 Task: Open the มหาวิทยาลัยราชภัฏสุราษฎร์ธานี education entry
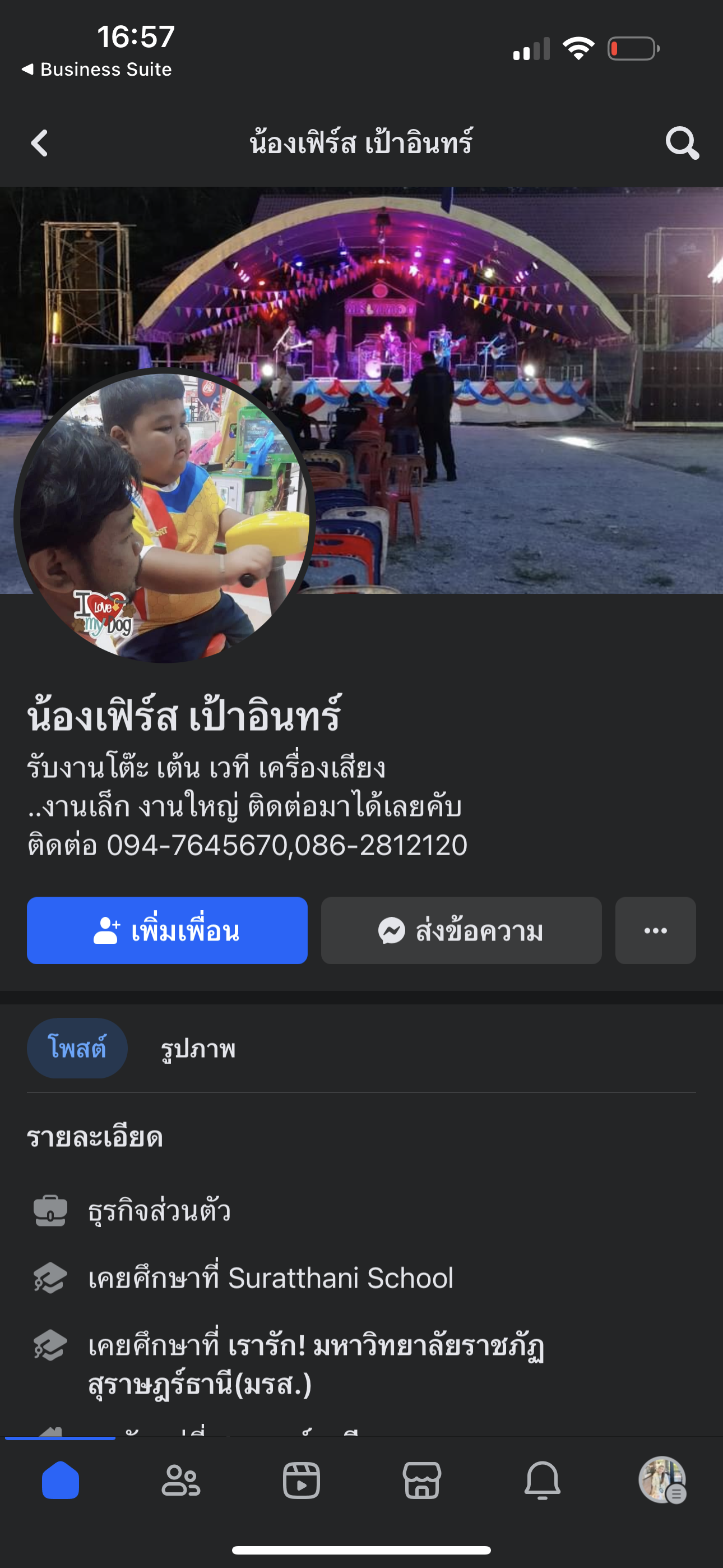click(317, 1363)
